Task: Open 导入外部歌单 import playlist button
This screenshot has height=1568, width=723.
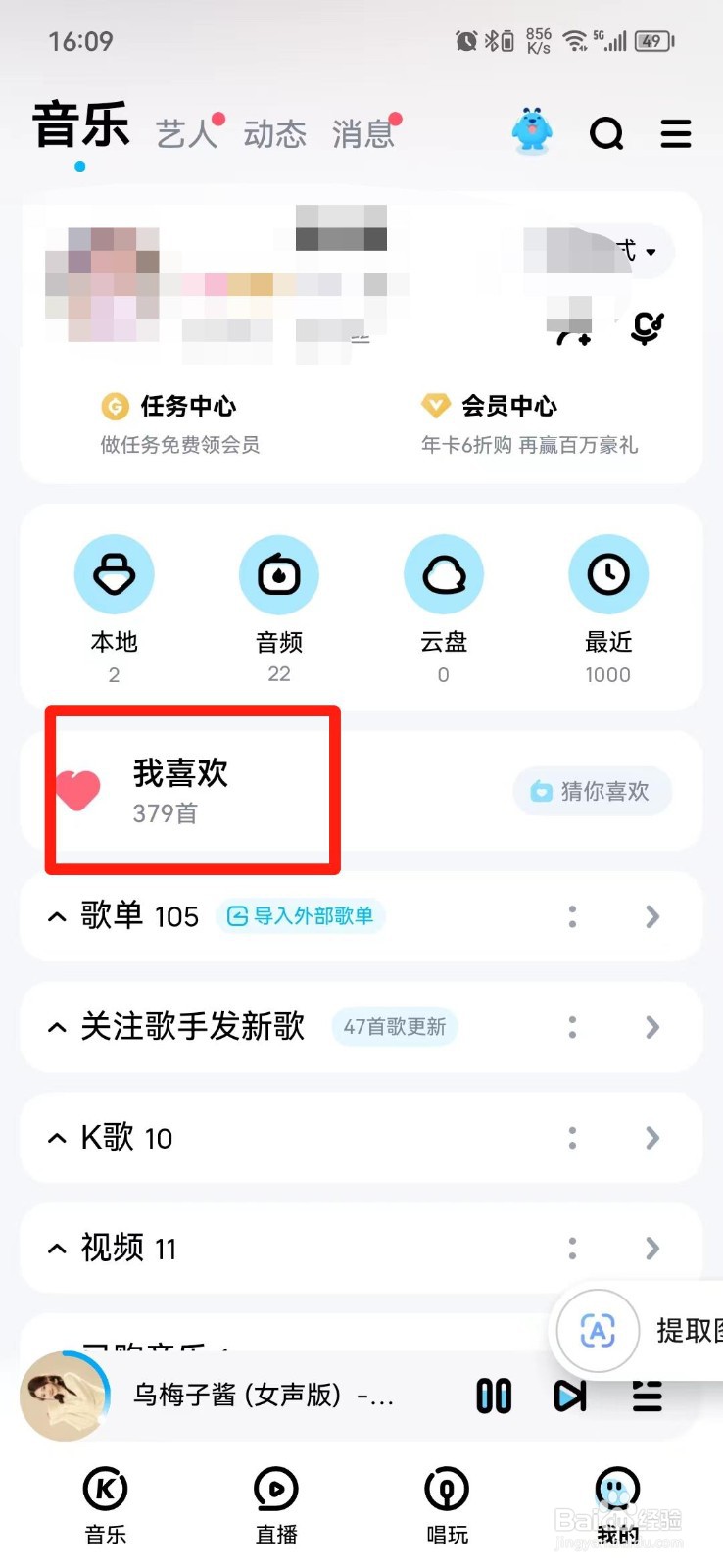Action: [300, 916]
